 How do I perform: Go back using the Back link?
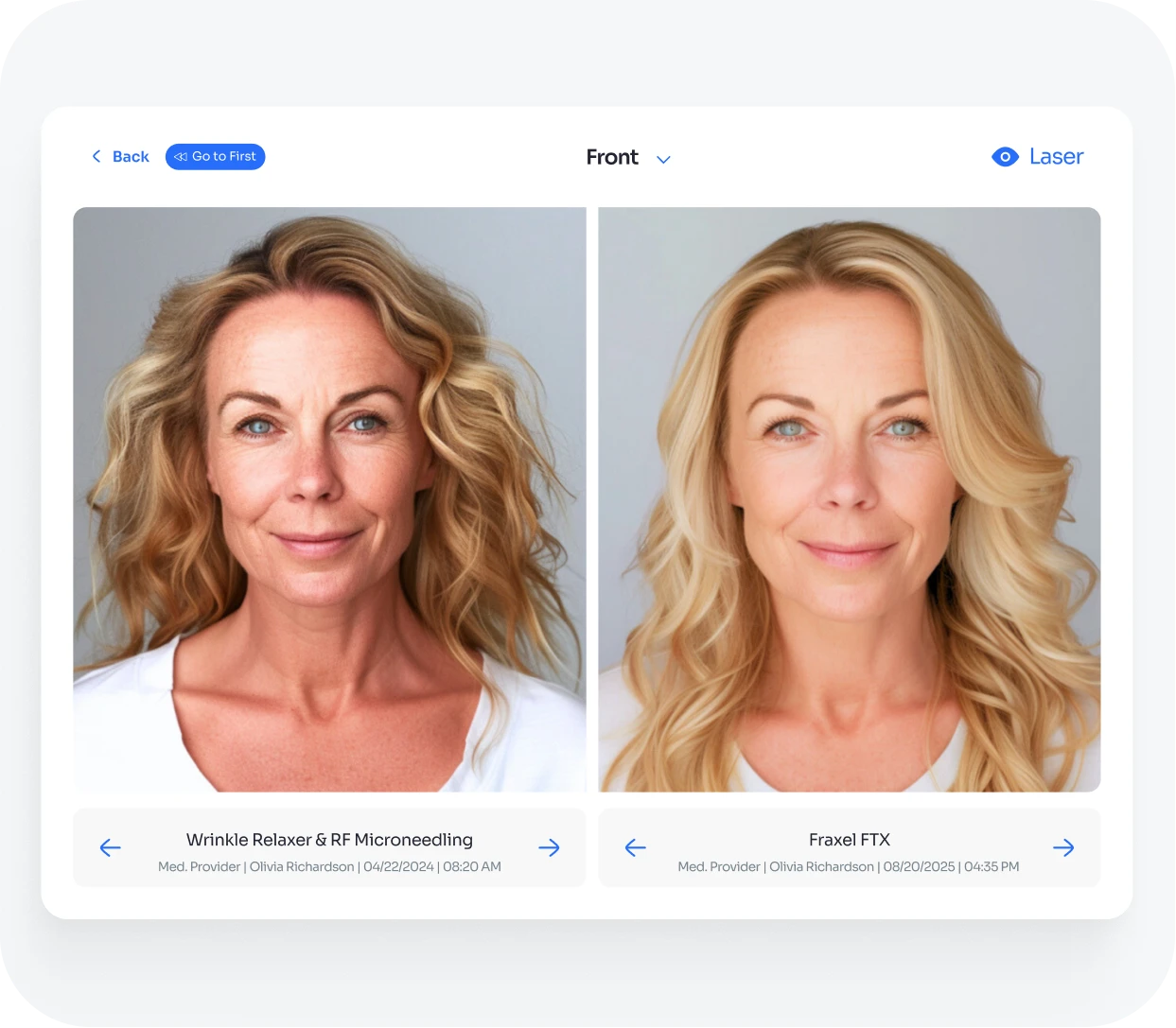[x=120, y=157]
